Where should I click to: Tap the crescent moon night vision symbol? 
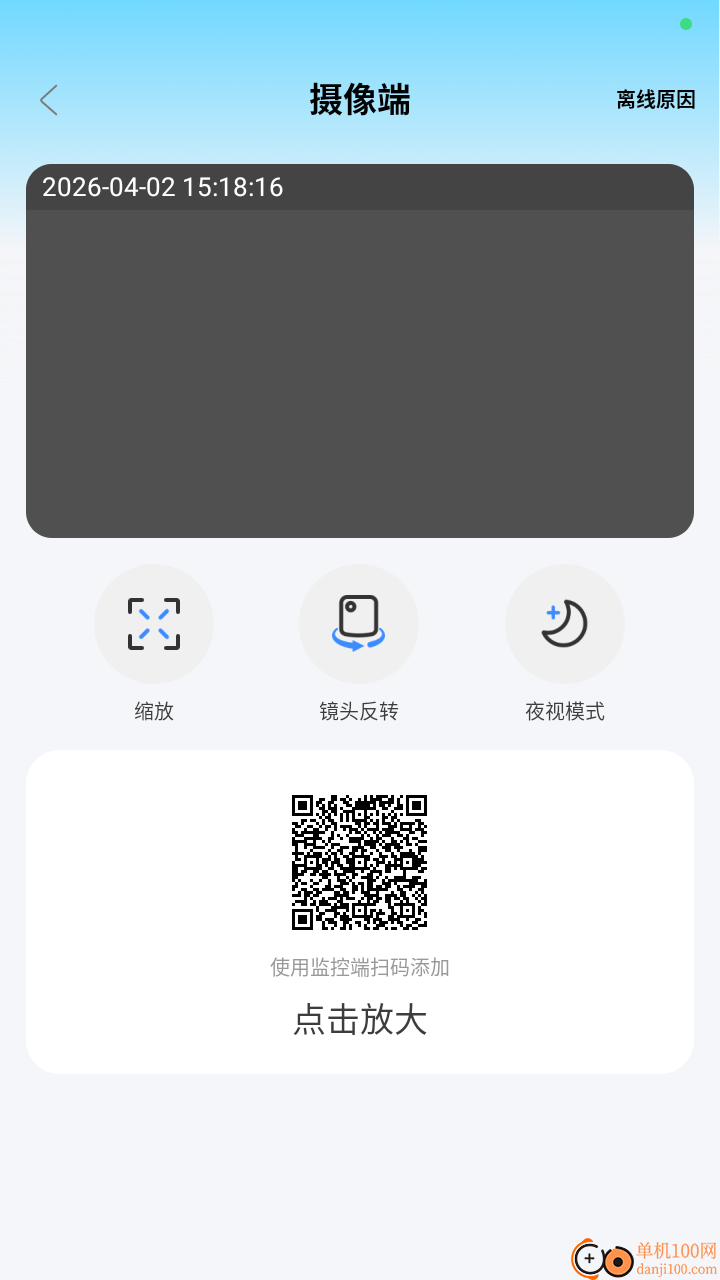pos(565,623)
